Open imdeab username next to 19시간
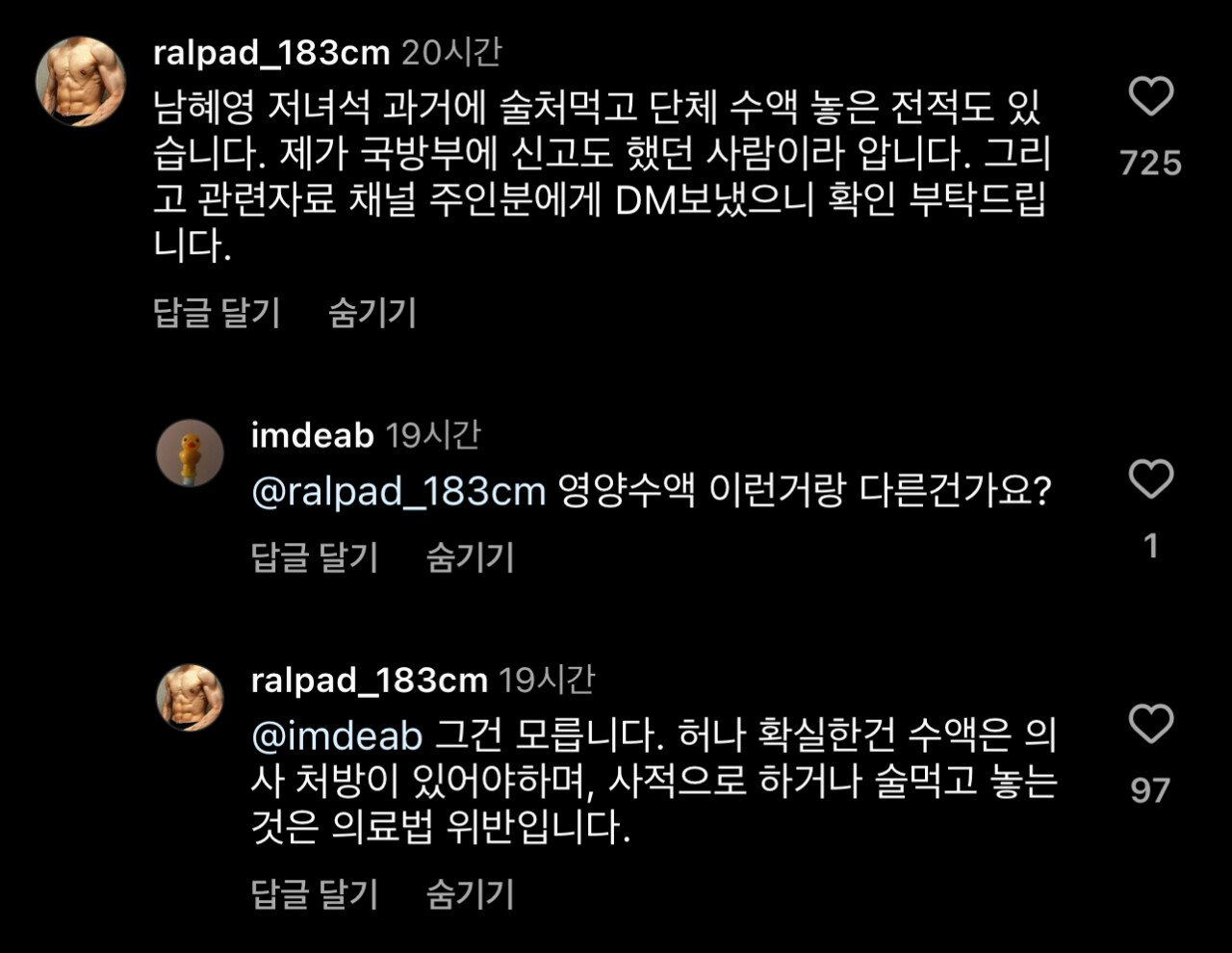This screenshot has width=1232, height=953. (x=312, y=436)
